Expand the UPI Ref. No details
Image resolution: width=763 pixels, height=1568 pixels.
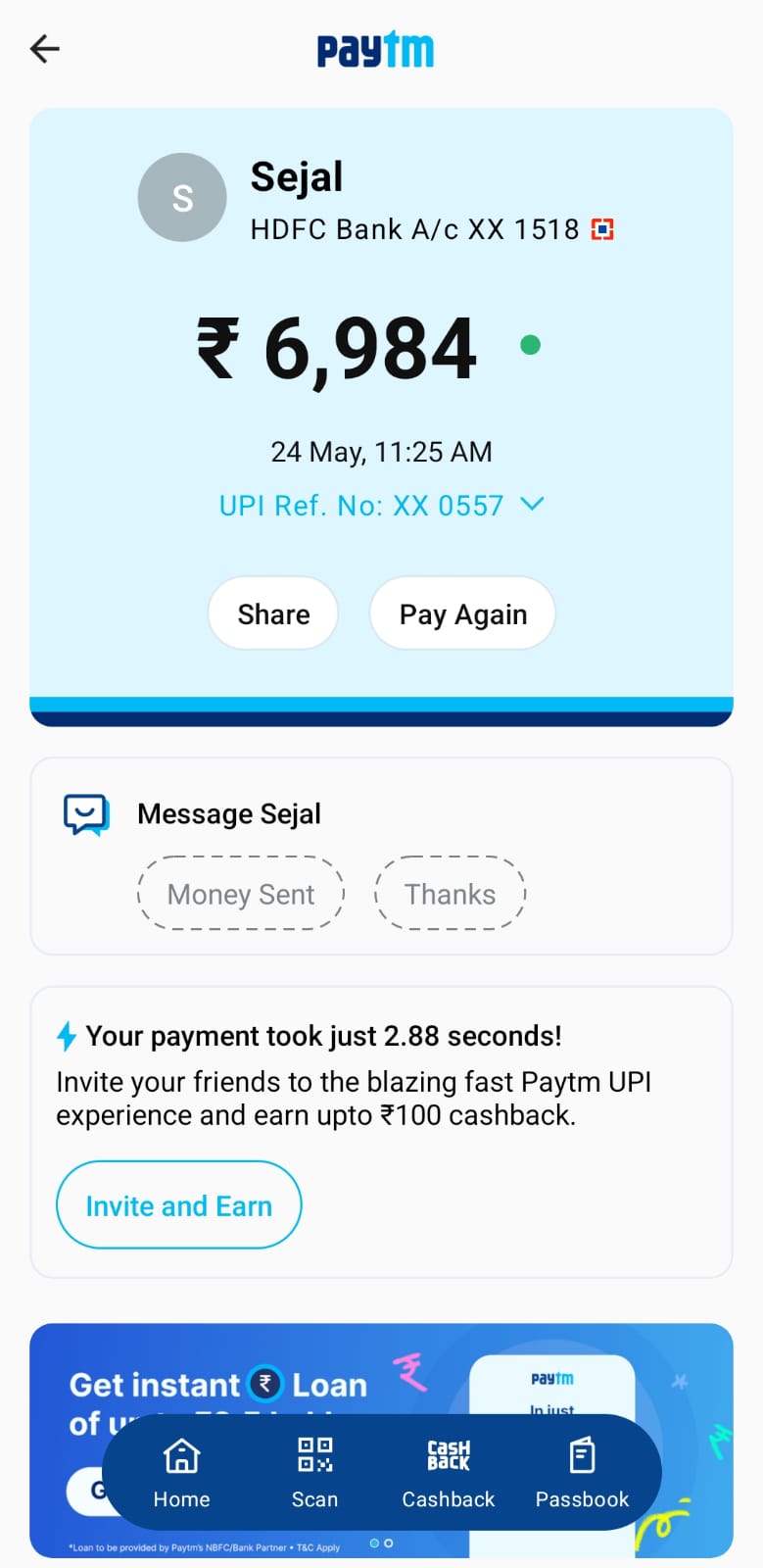[531, 505]
